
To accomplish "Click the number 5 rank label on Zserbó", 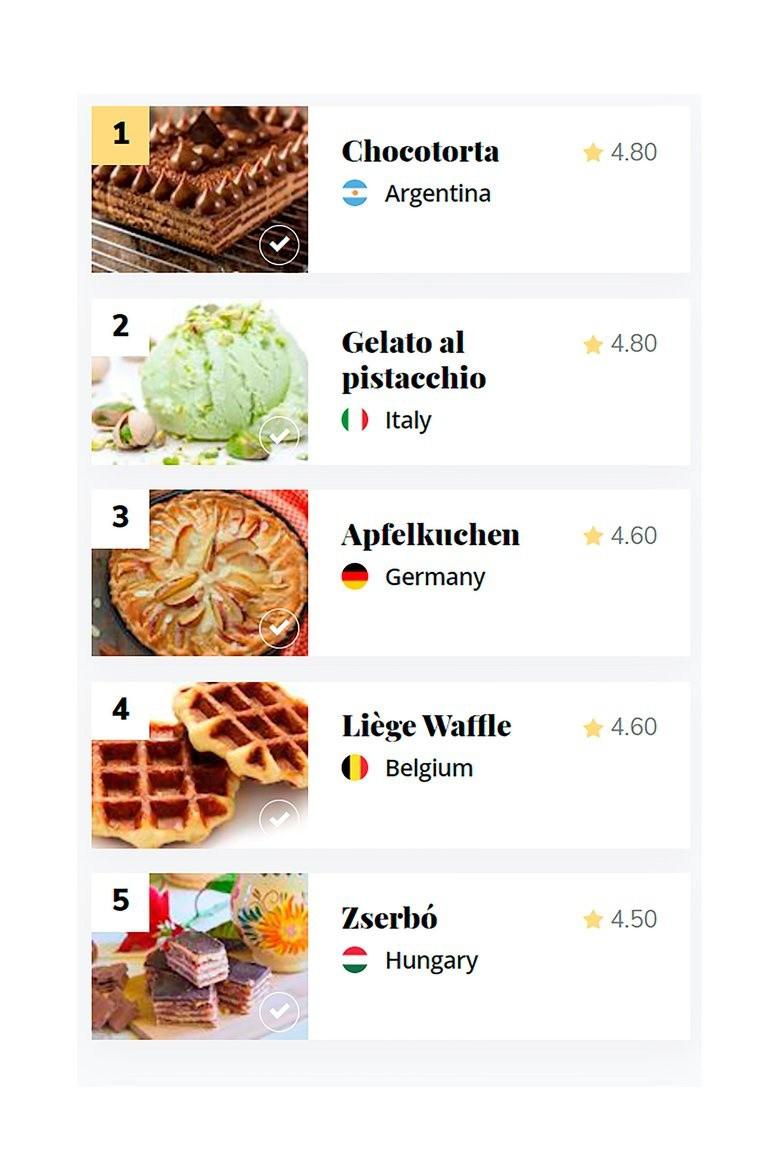I will pyautogui.click(x=122, y=901).
